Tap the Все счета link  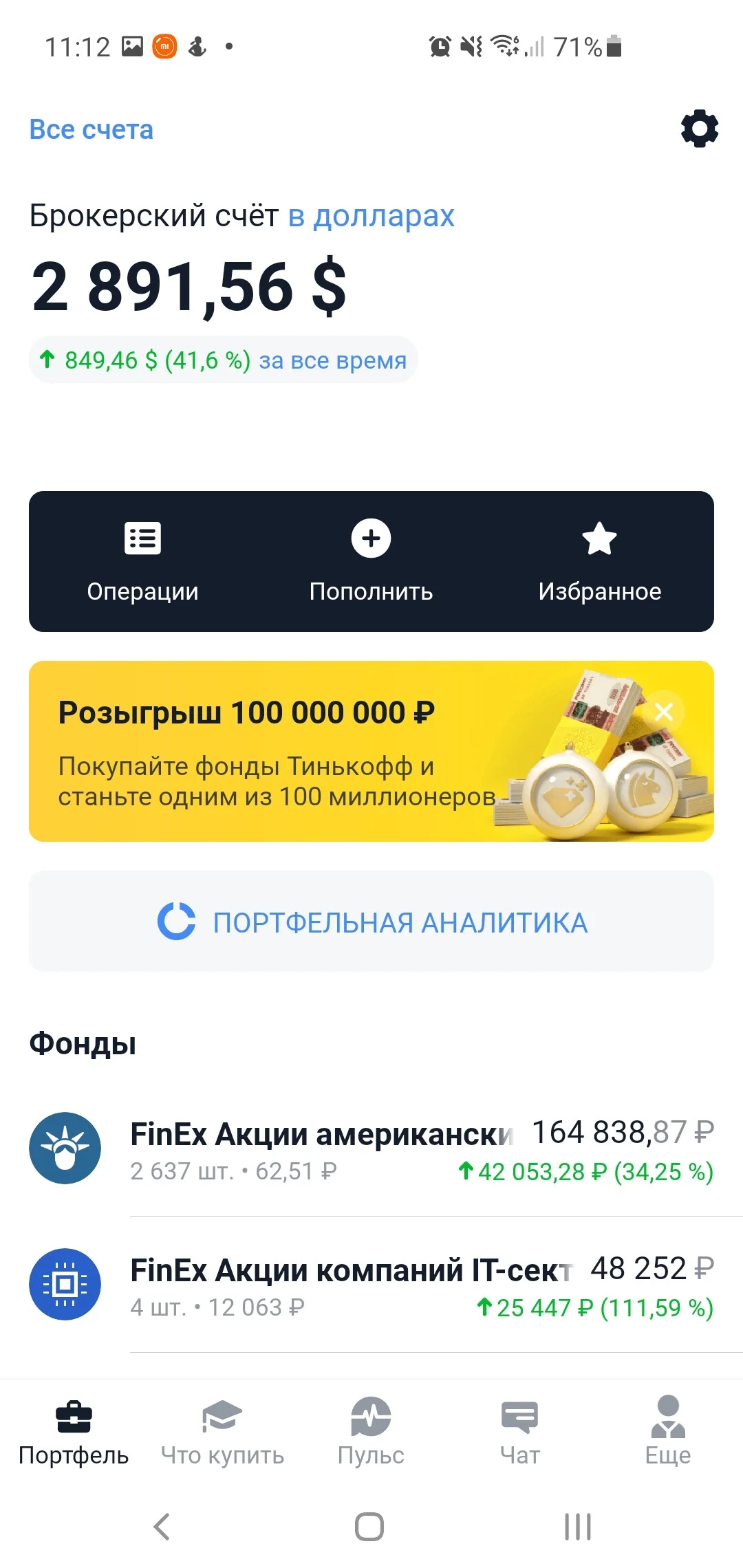[x=91, y=129]
